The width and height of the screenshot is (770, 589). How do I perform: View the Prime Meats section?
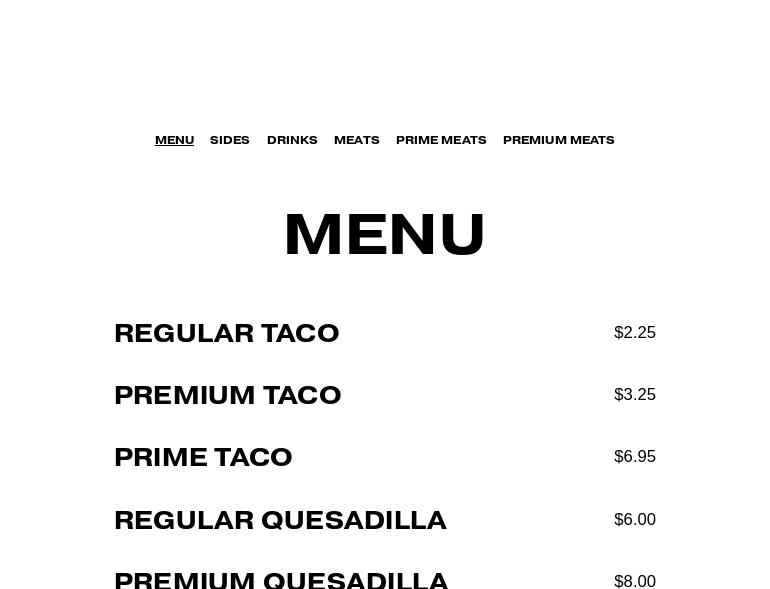coord(441,140)
